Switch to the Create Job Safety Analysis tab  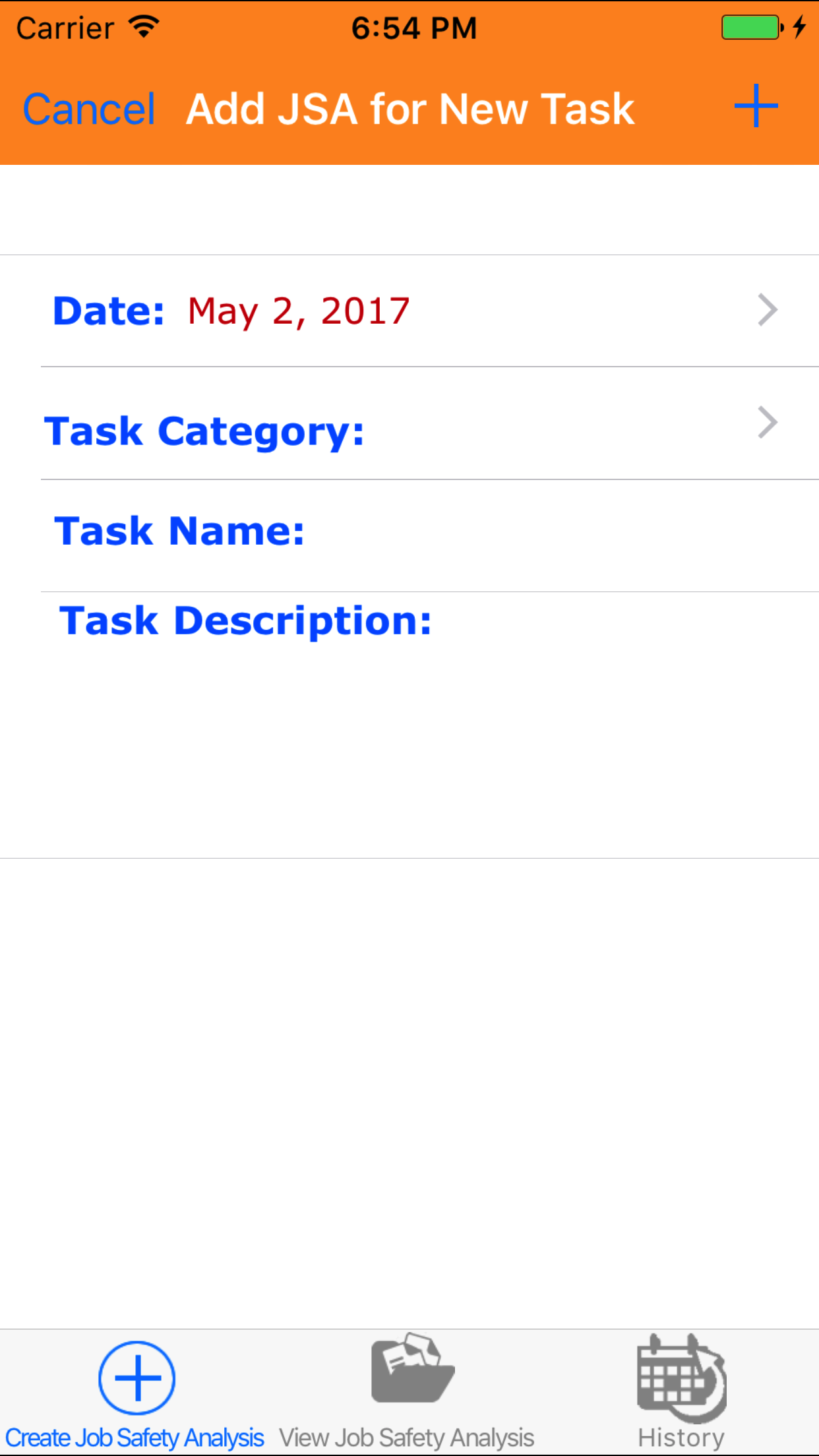(x=136, y=1393)
